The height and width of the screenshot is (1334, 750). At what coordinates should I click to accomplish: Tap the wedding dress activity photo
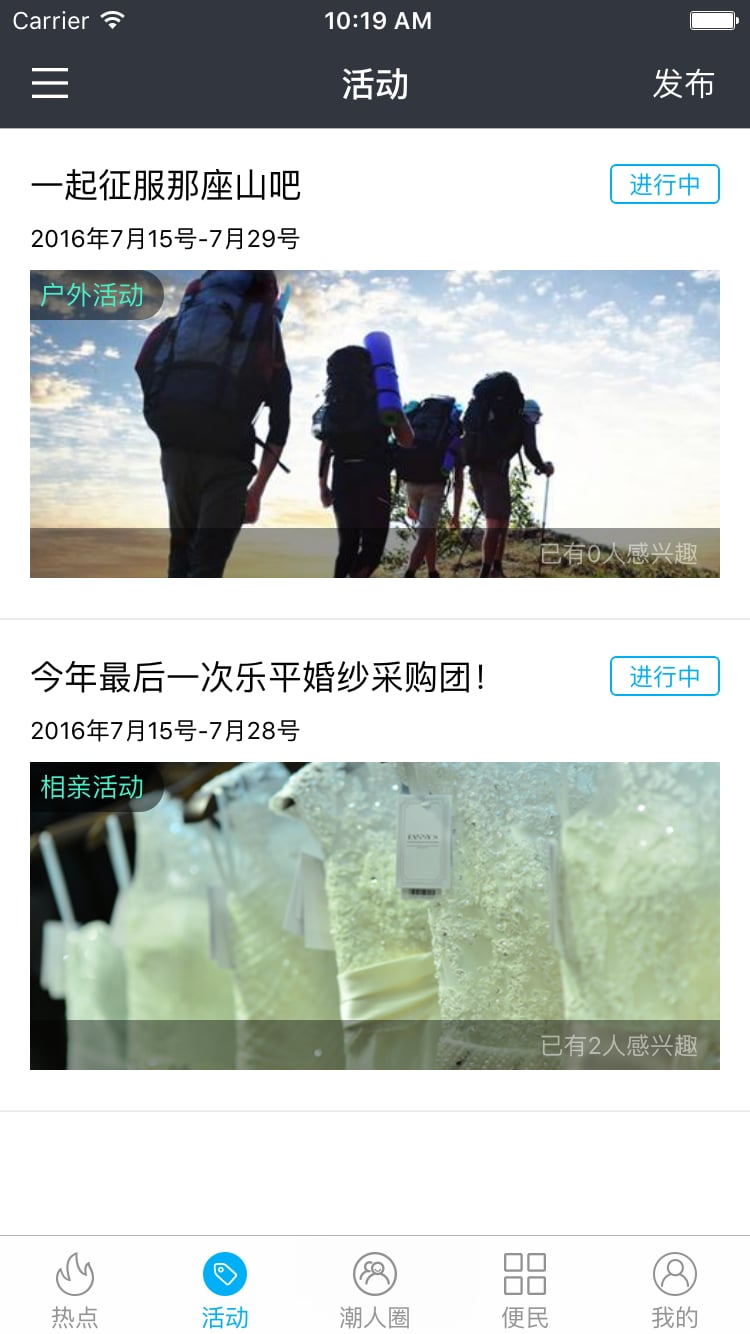point(375,914)
